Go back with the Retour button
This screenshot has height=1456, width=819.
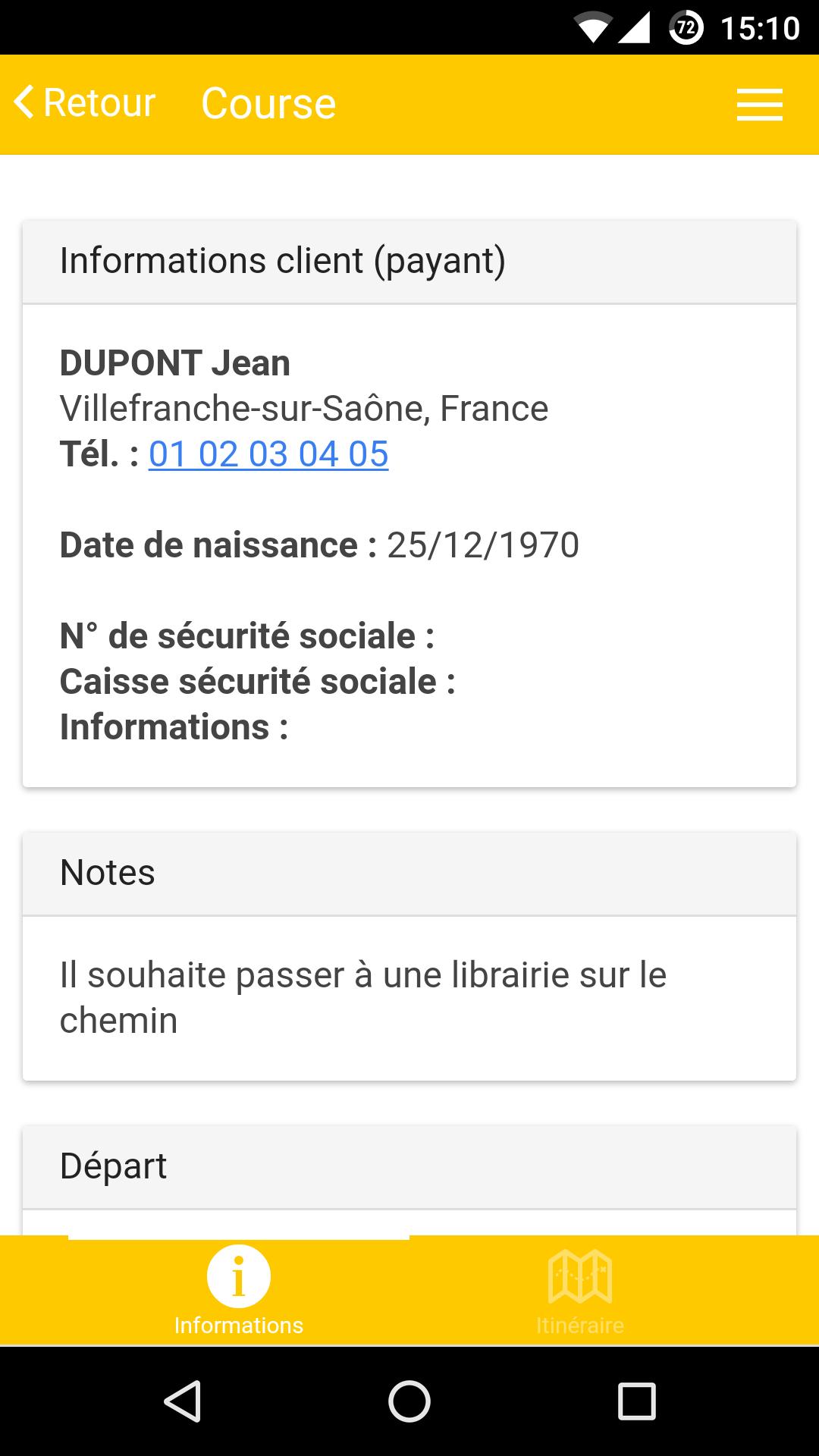(x=85, y=103)
